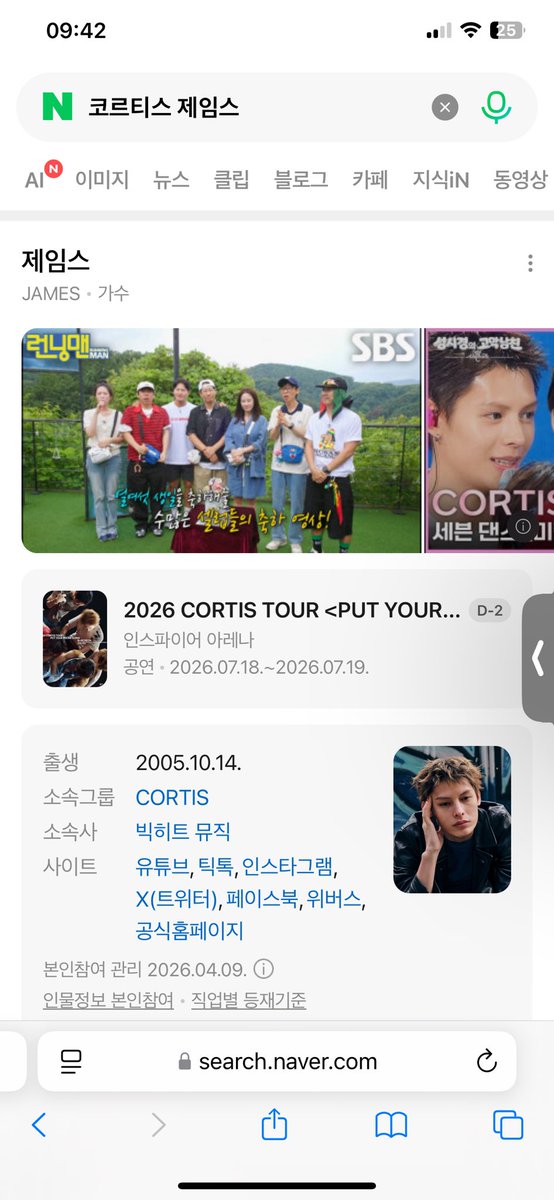This screenshot has width=554, height=1200.
Task: Switch to the 이미지 tab
Action: pos(102,180)
